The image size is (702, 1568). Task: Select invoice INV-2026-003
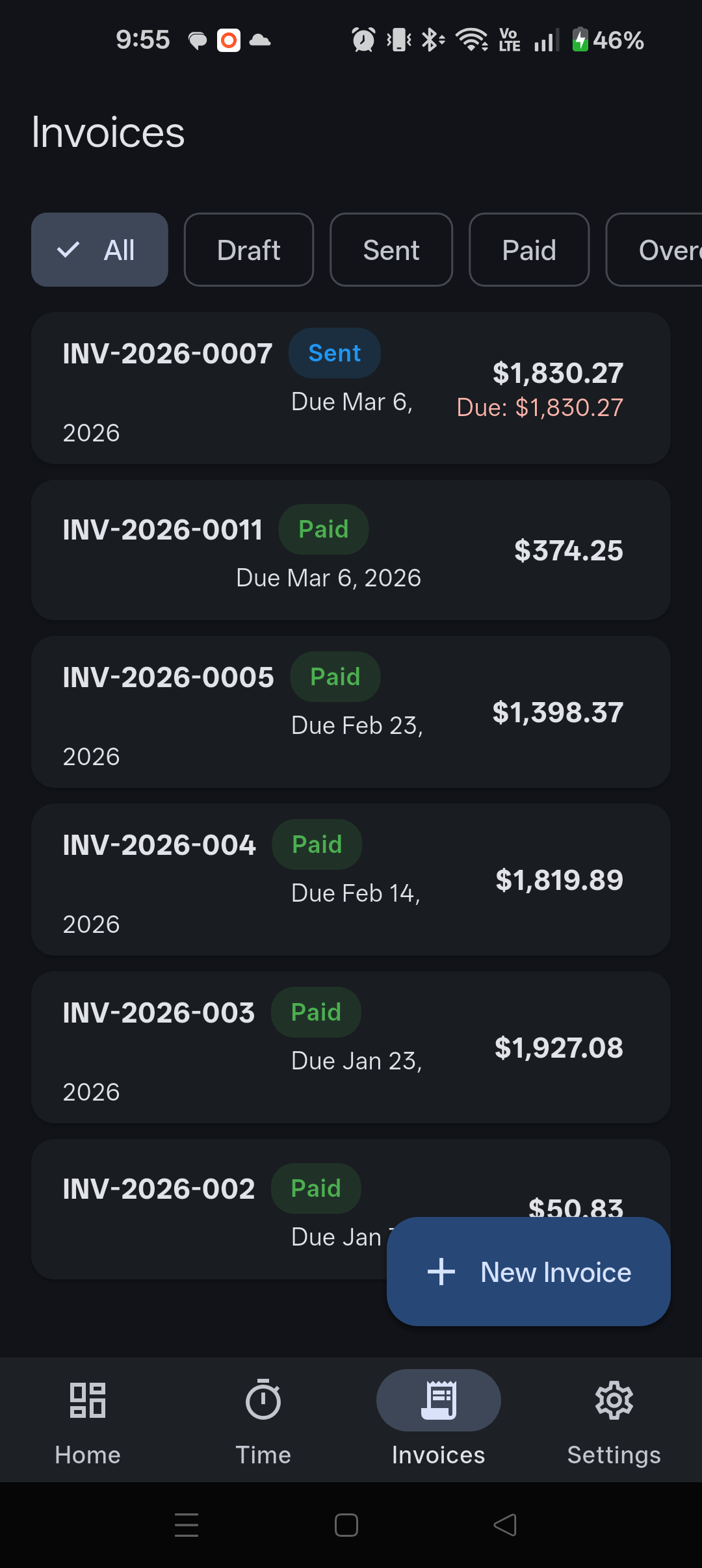pos(351,1047)
